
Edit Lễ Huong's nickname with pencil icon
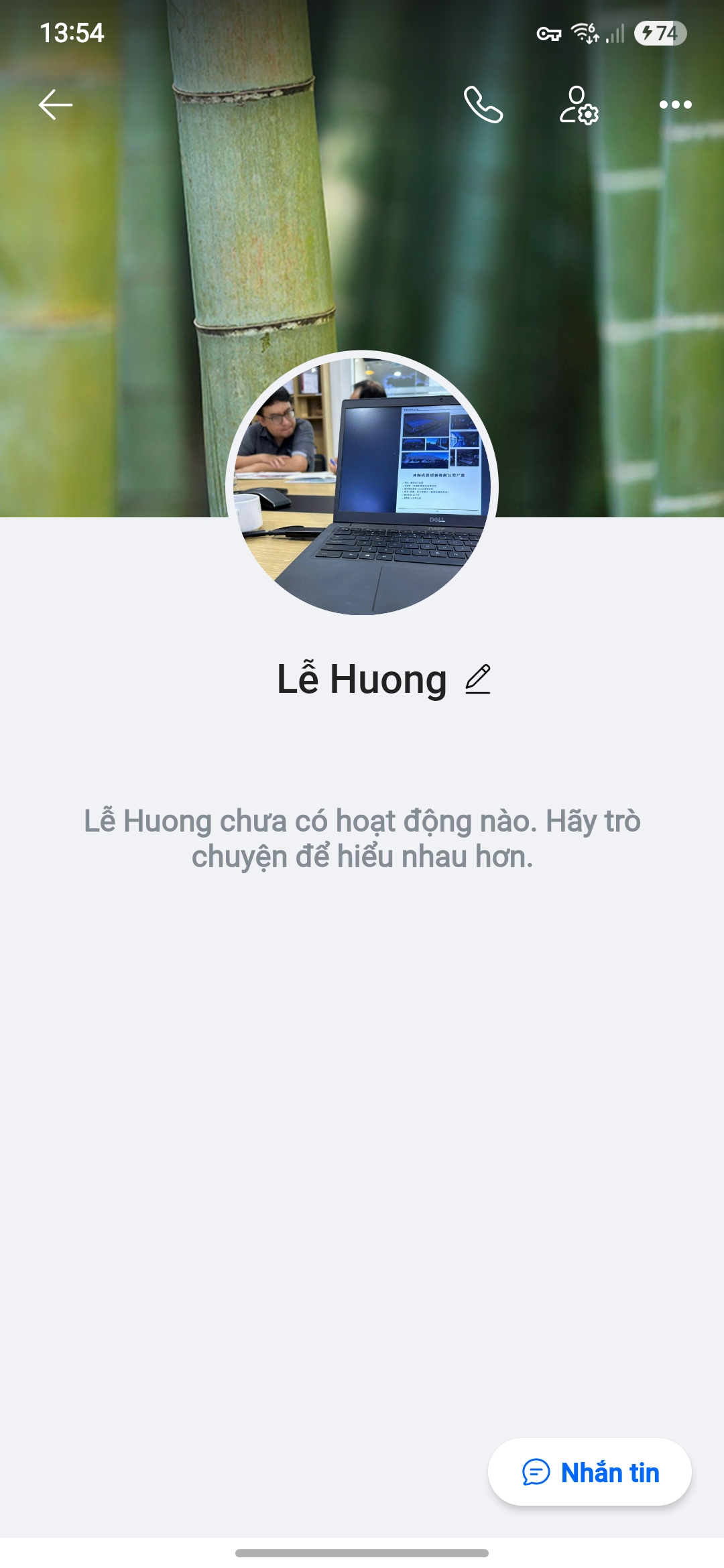click(x=478, y=679)
